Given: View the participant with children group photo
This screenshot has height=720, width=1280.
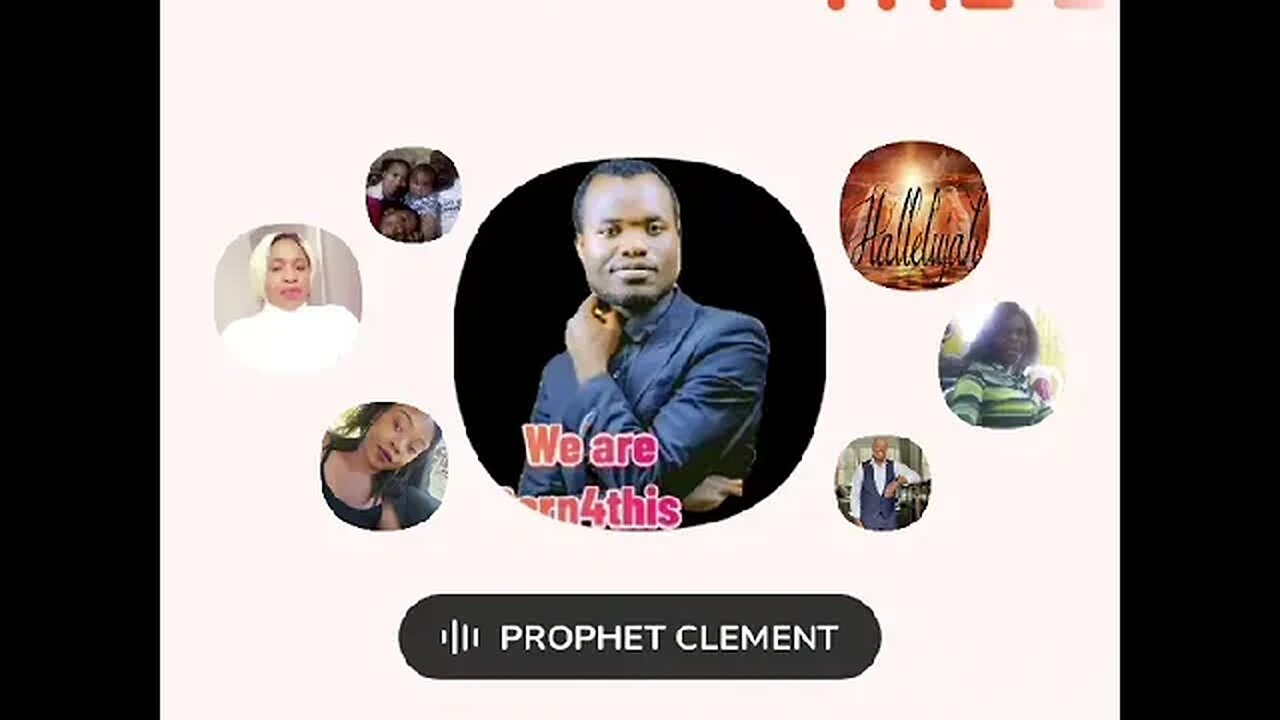Looking at the screenshot, I should (413, 195).
